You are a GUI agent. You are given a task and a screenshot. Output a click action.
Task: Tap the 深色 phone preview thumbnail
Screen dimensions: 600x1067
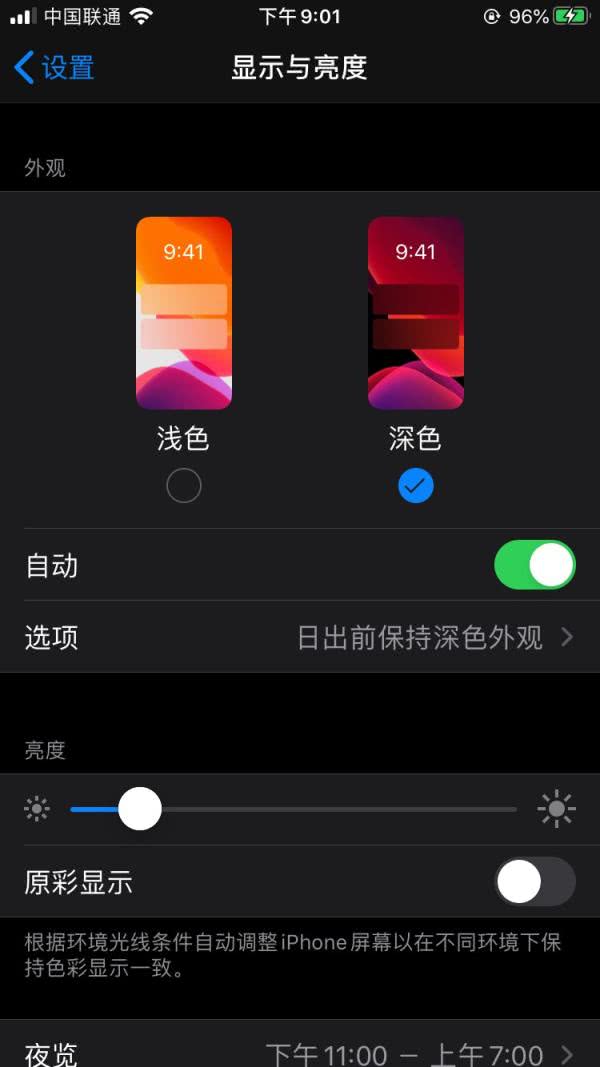[x=416, y=313]
